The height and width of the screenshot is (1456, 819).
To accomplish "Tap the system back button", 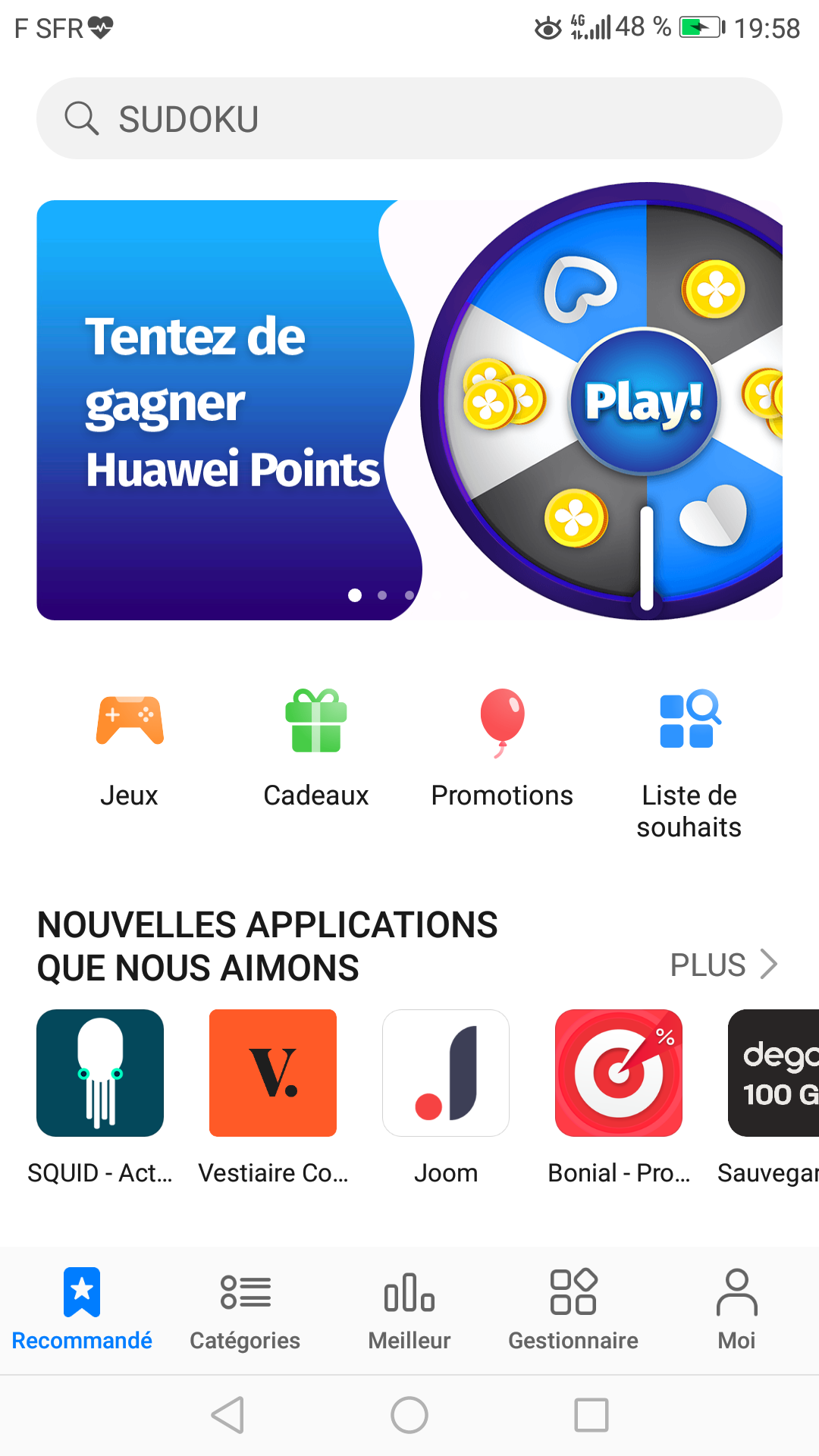I will pos(227,1415).
